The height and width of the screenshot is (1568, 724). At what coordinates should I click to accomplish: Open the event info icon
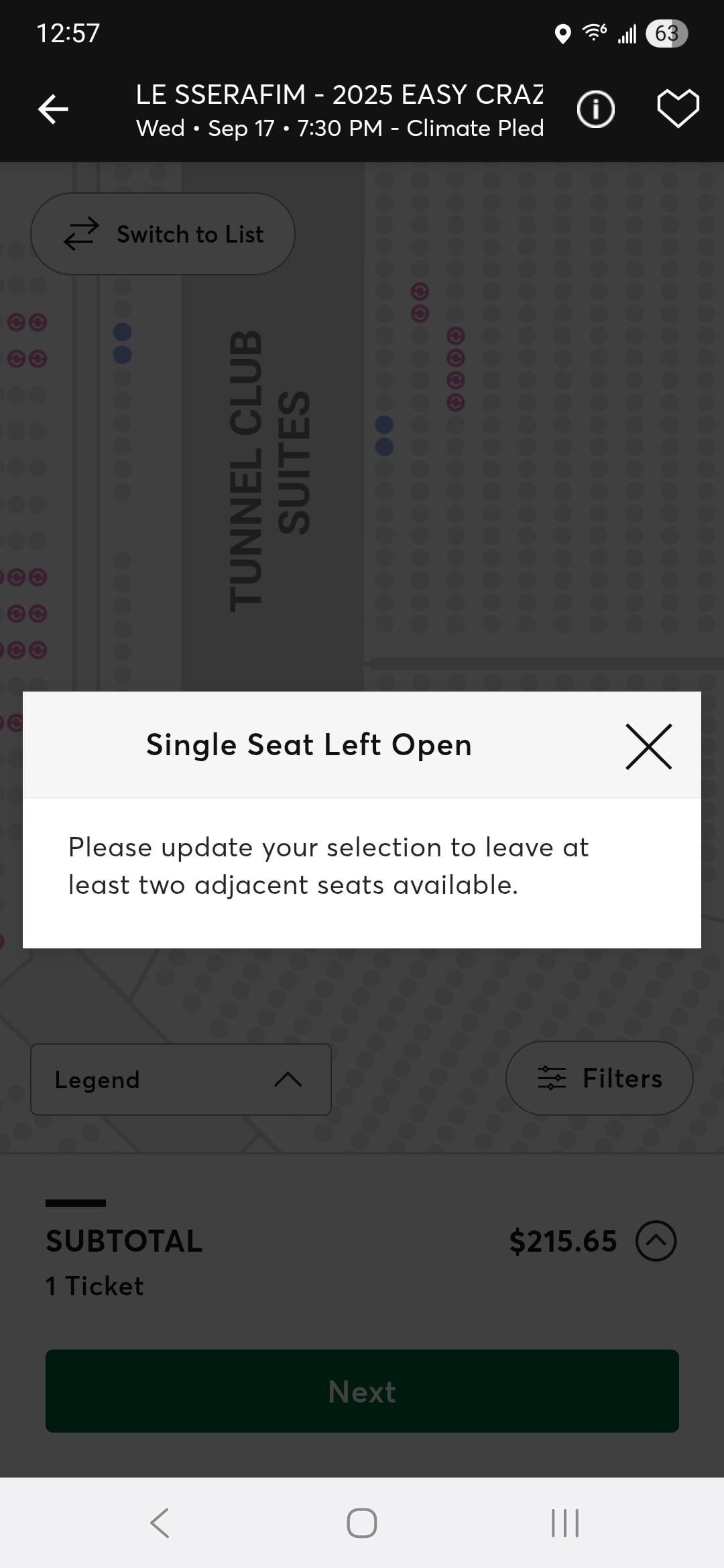point(595,109)
